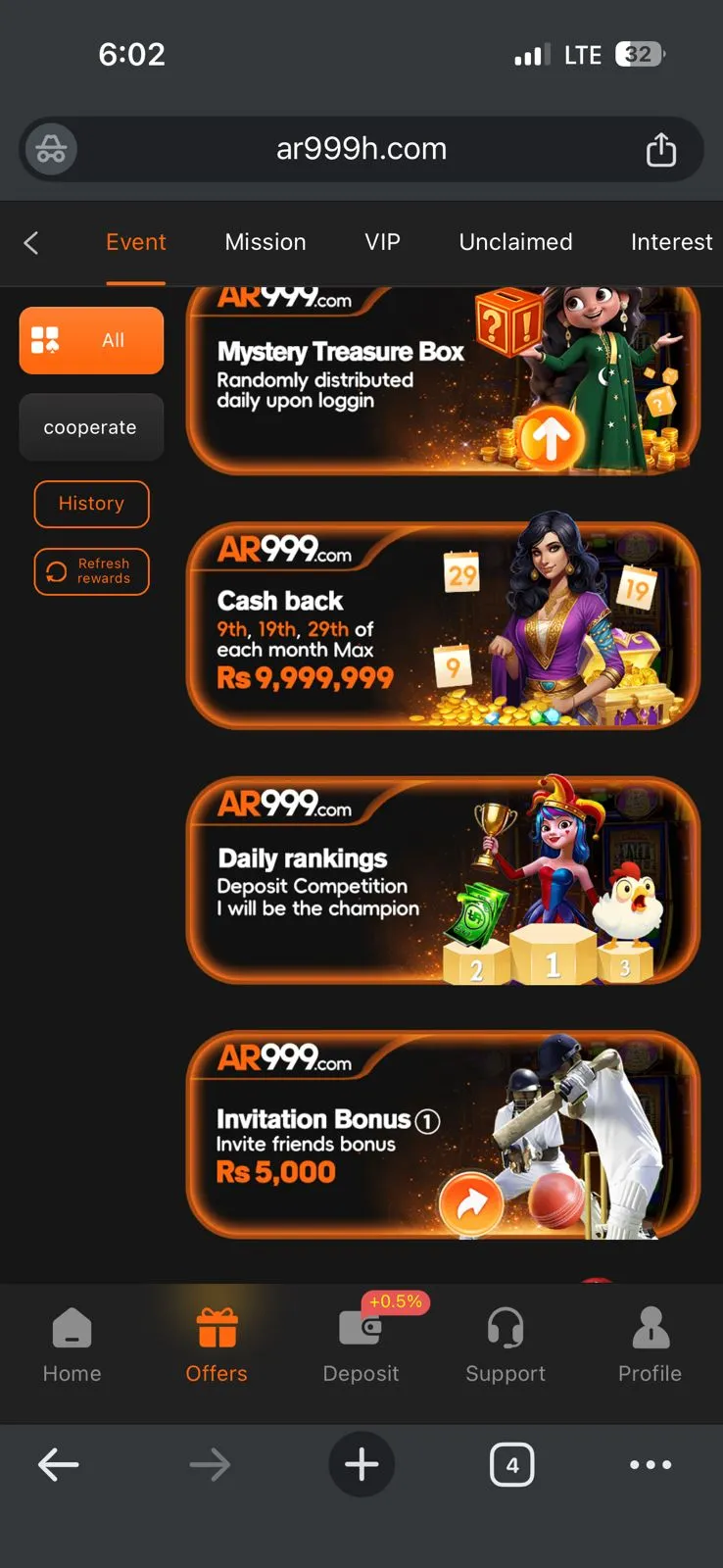Open the Mystery Treasure Box event
Image resolution: width=723 pixels, height=1568 pixels.
coord(443,382)
